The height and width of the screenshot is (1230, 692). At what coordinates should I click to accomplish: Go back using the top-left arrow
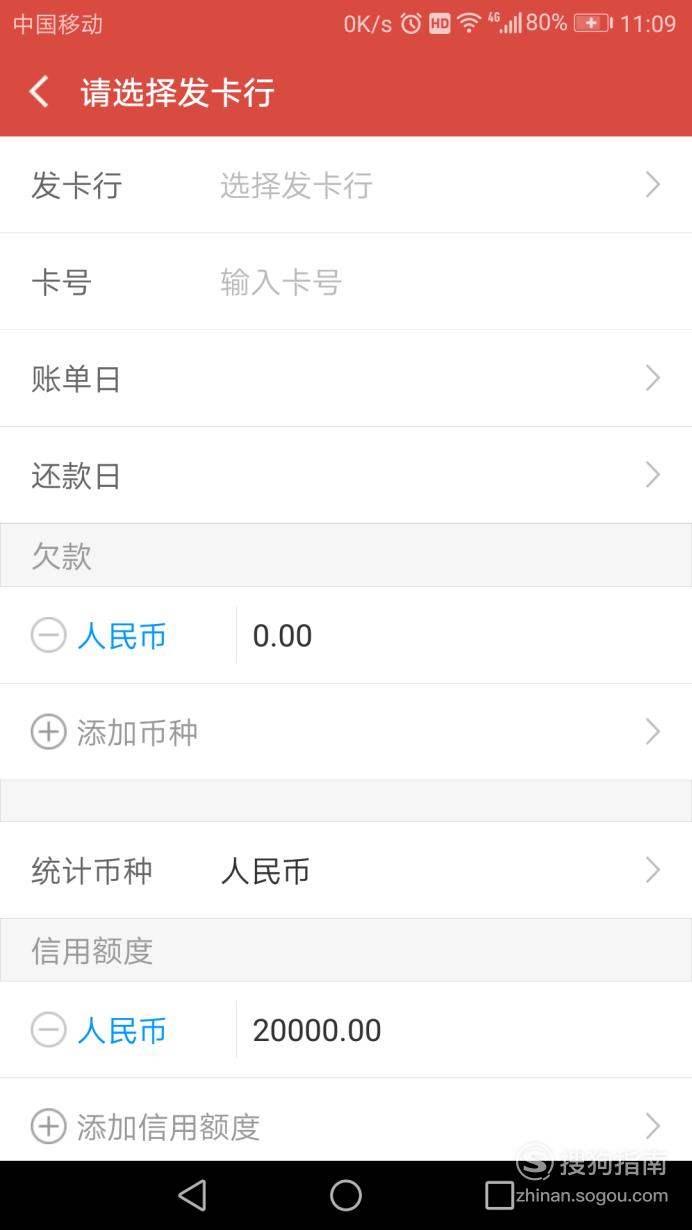(x=39, y=92)
